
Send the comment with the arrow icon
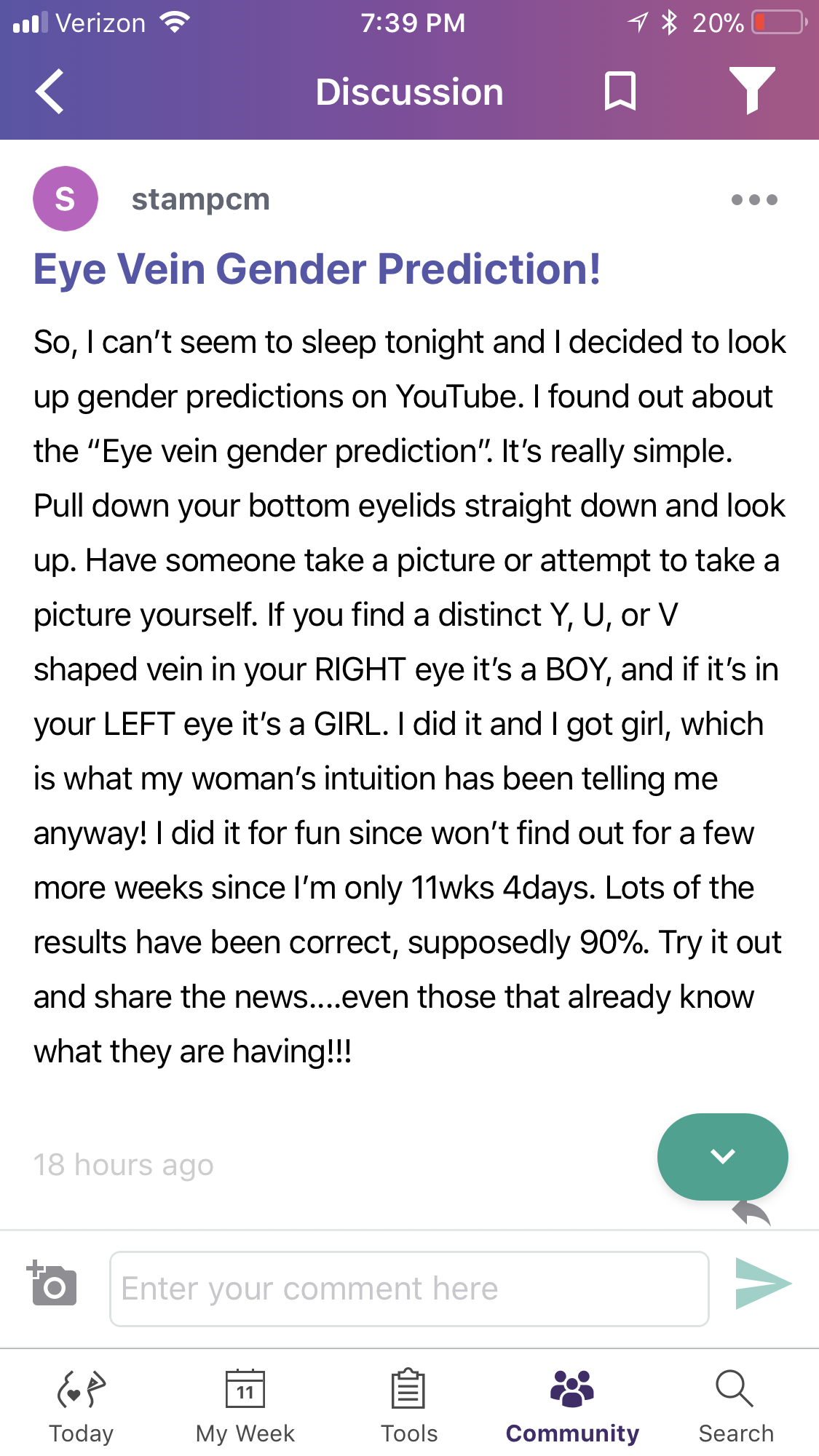click(763, 1284)
